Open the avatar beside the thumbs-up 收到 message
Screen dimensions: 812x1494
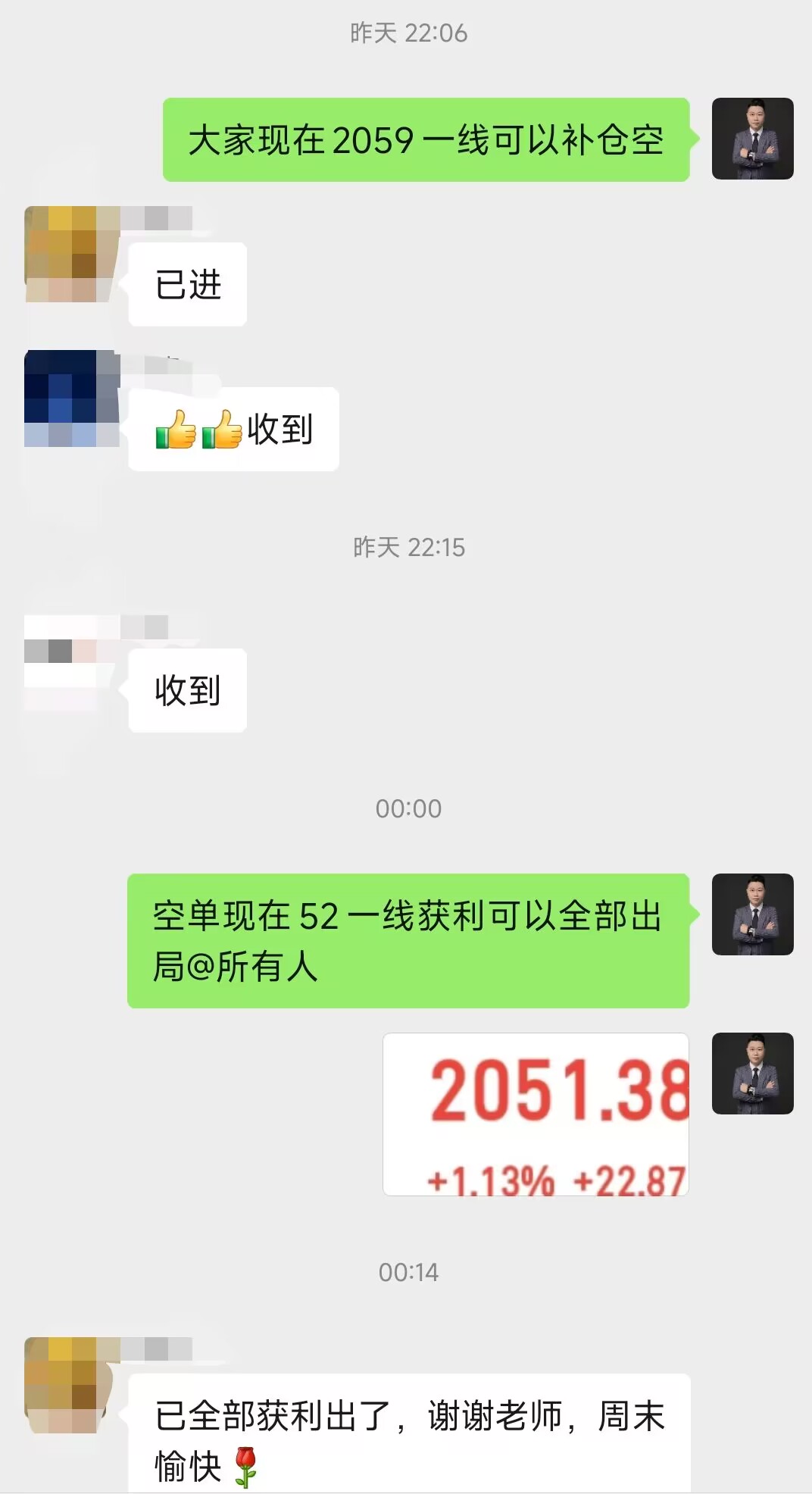point(71,399)
